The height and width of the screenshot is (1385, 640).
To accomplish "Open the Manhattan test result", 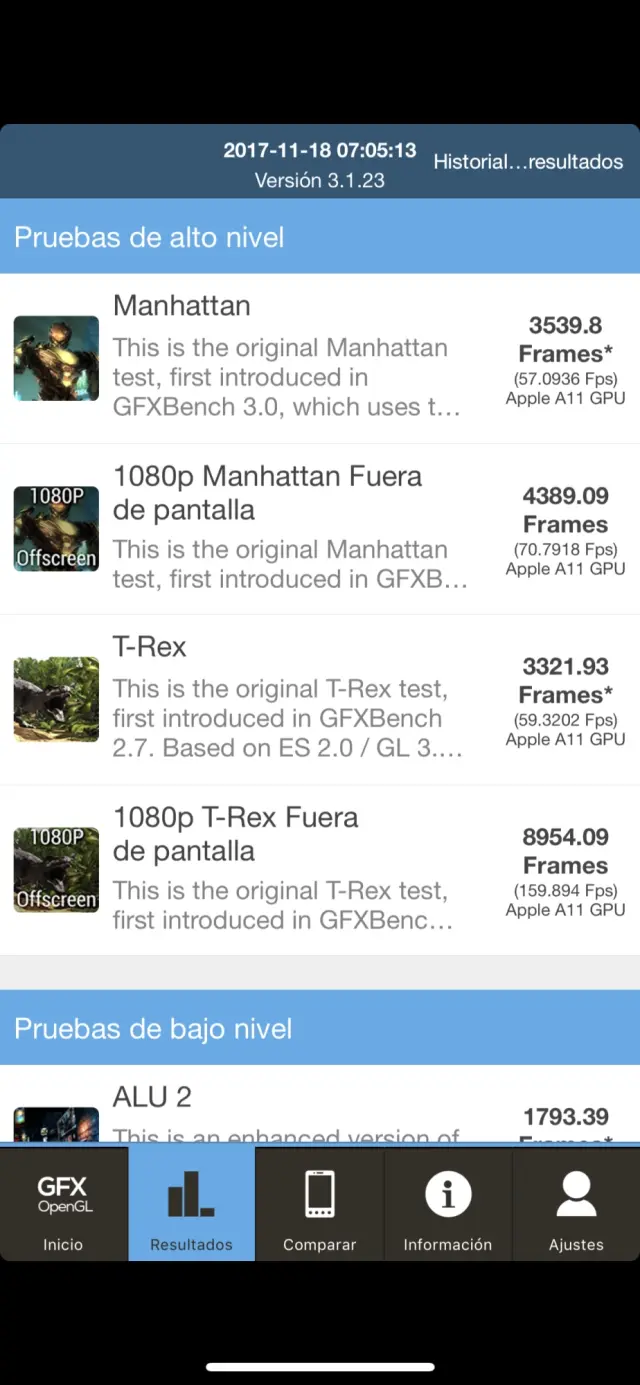I will 320,358.
